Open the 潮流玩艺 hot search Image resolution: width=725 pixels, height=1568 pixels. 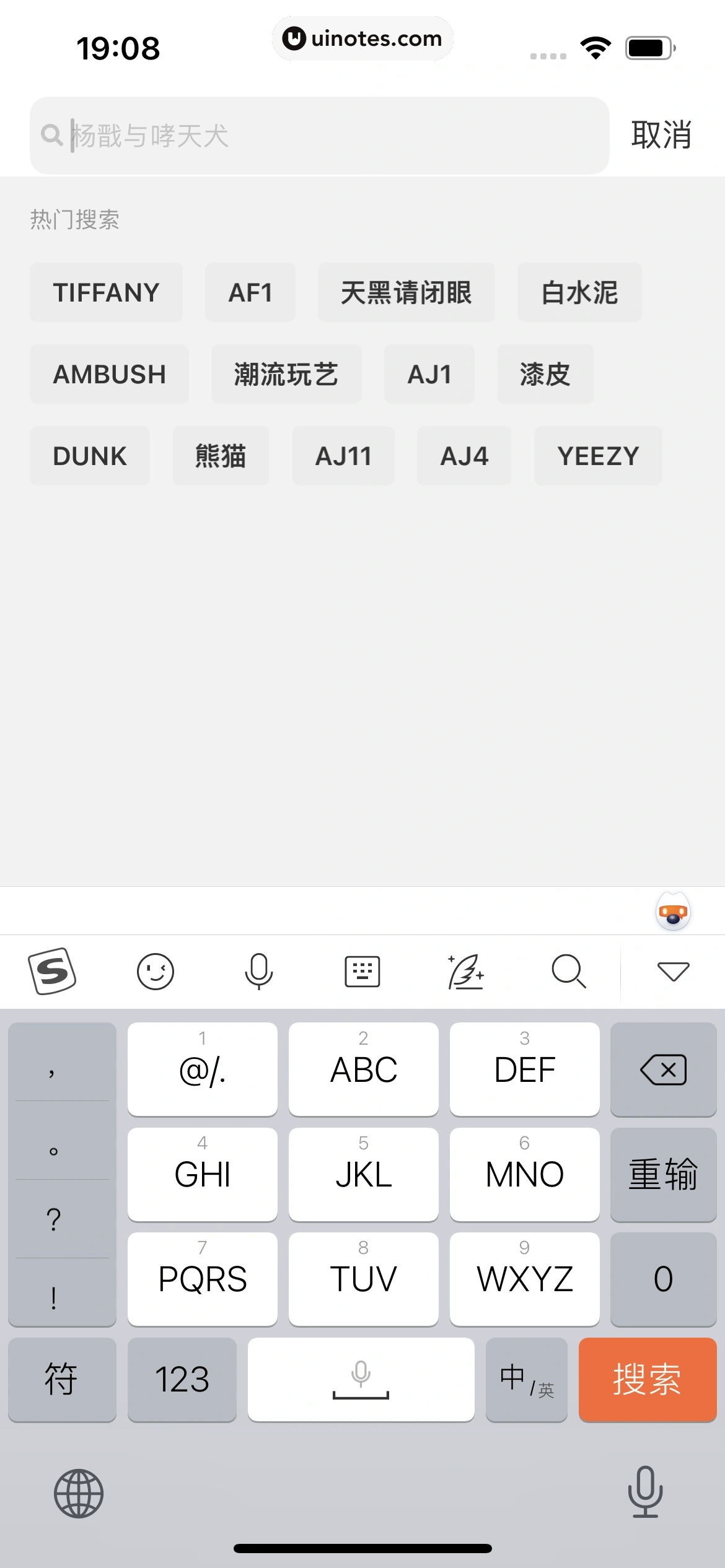pyautogui.click(x=286, y=374)
